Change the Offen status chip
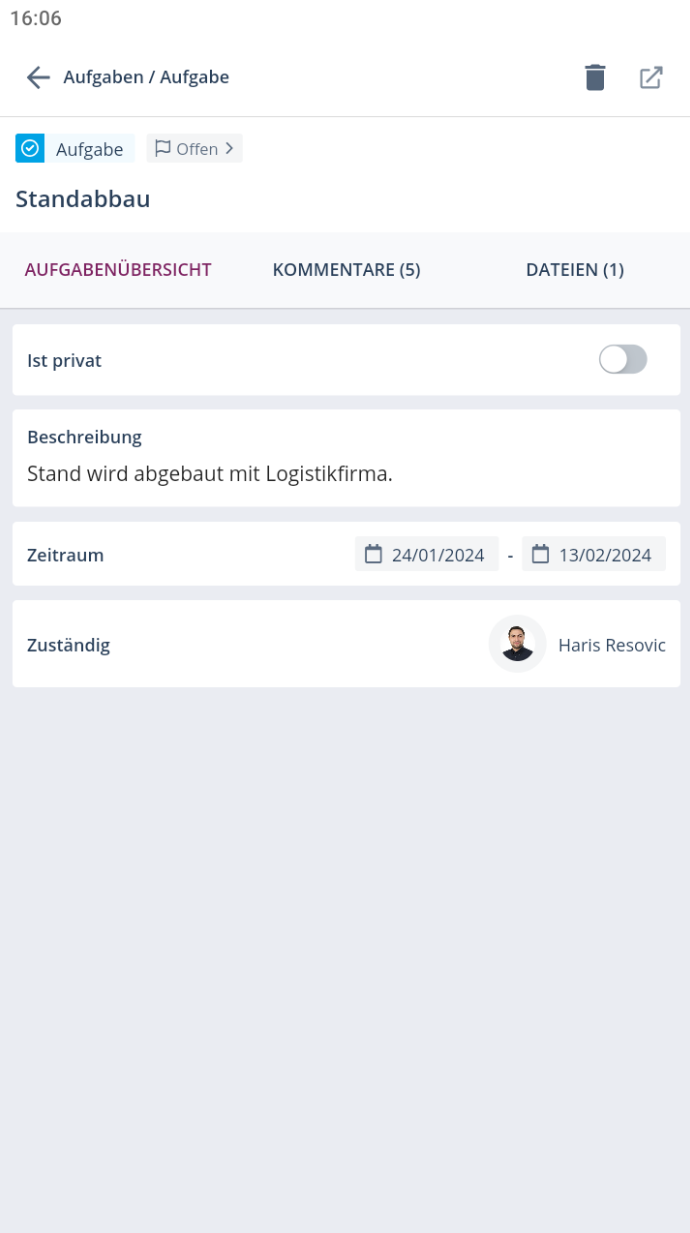 (x=195, y=149)
